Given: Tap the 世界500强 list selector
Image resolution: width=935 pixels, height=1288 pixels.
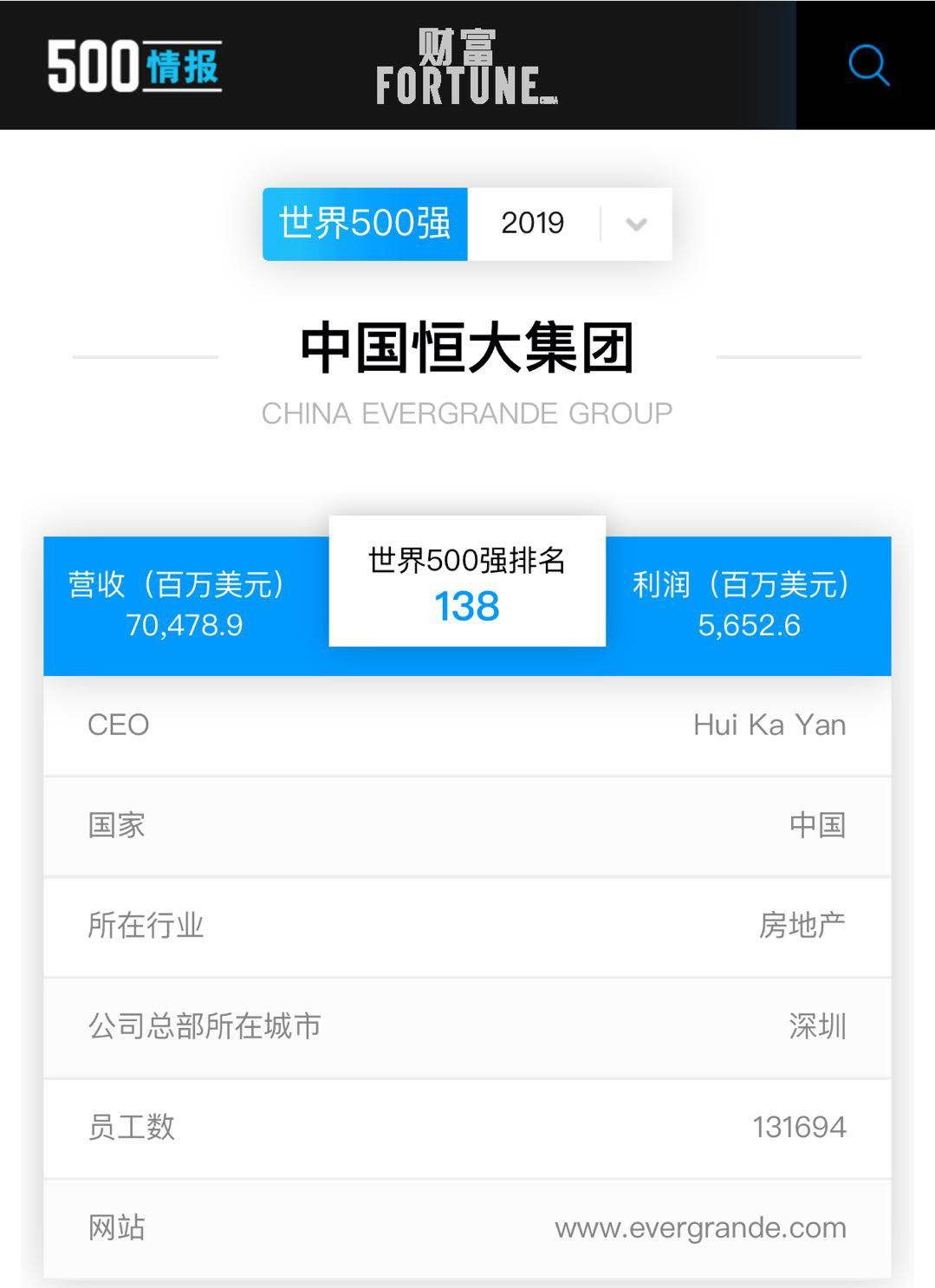Looking at the screenshot, I should click(365, 224).
